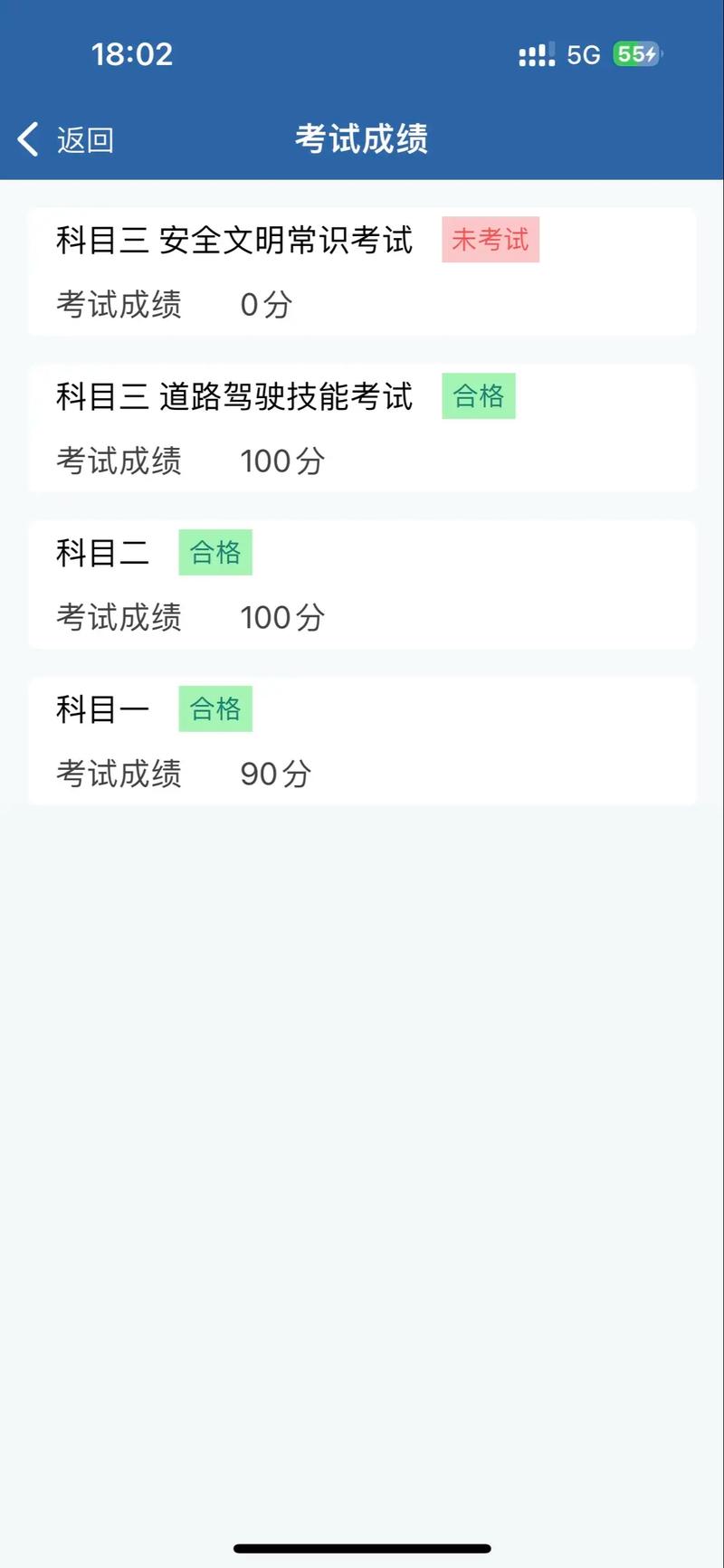724x1568 pixels.
Task: Select the red 未考试 status badge
Action: click(x=491, y=240)
